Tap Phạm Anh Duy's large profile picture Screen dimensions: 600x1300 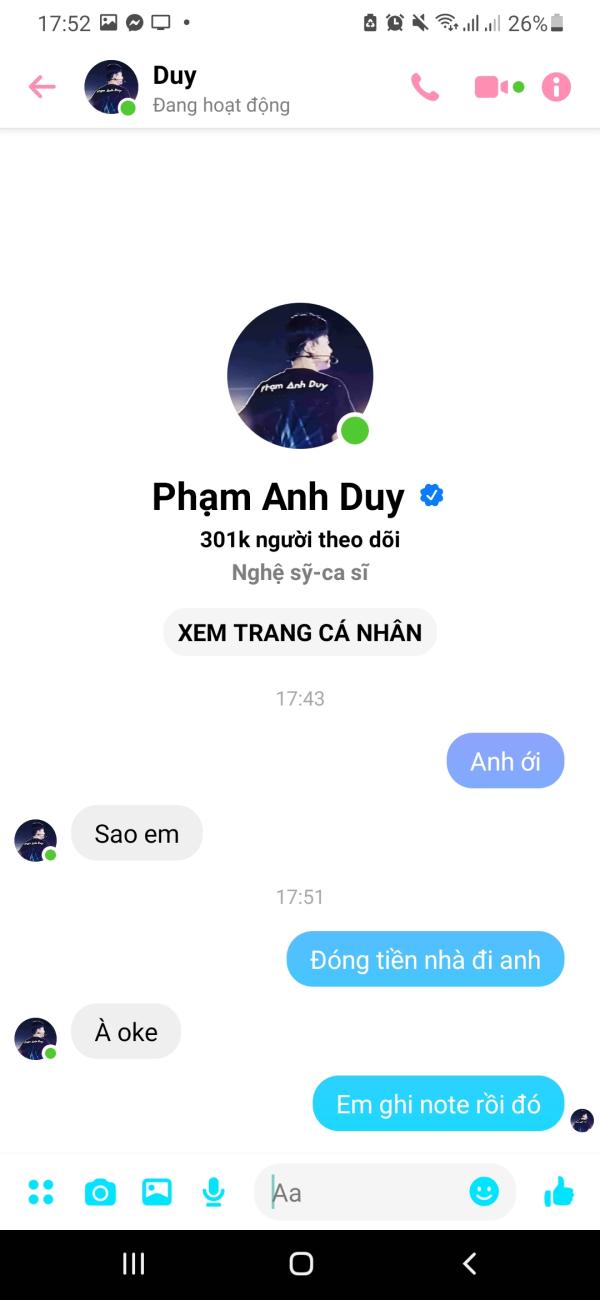300,376
